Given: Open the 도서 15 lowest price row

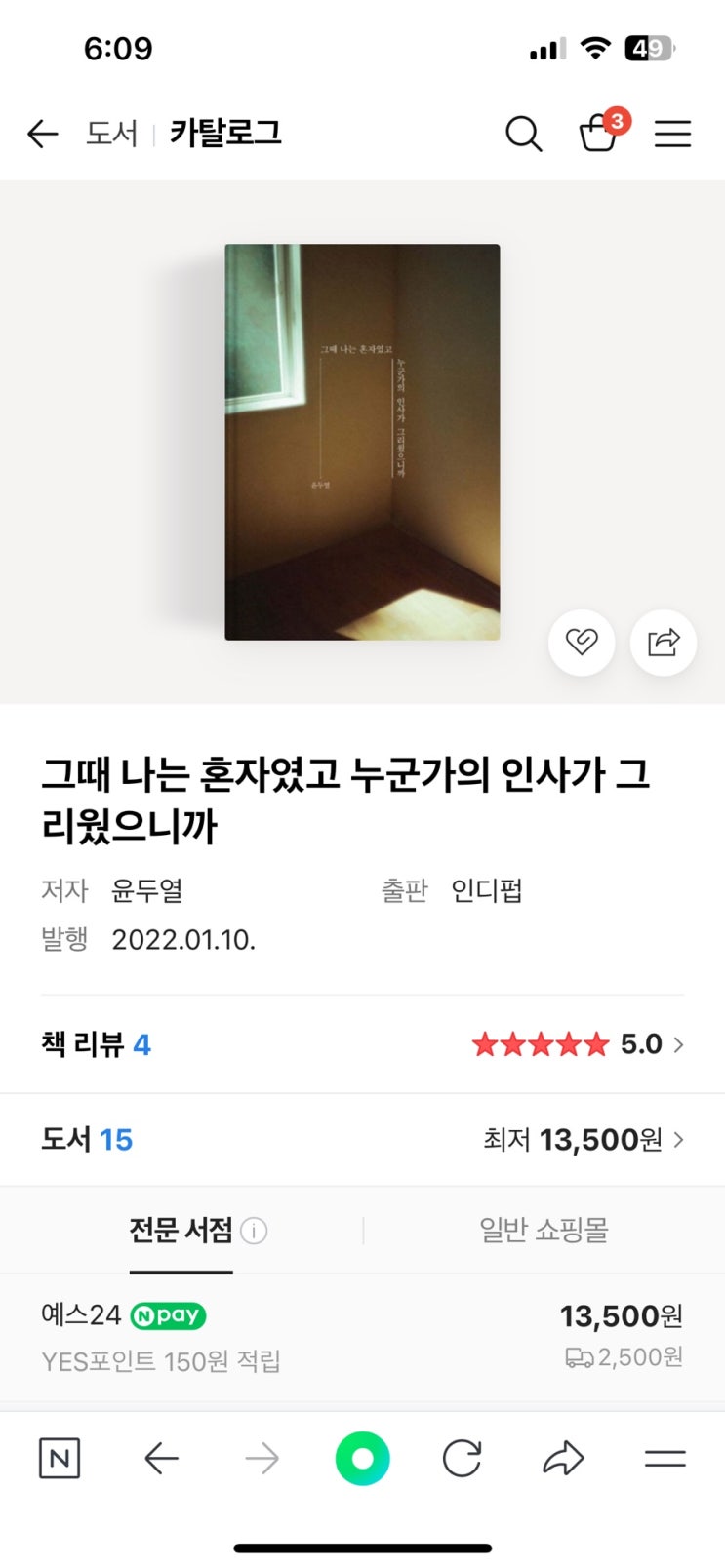Looking at the screenshot, I should click(362, 1139).
